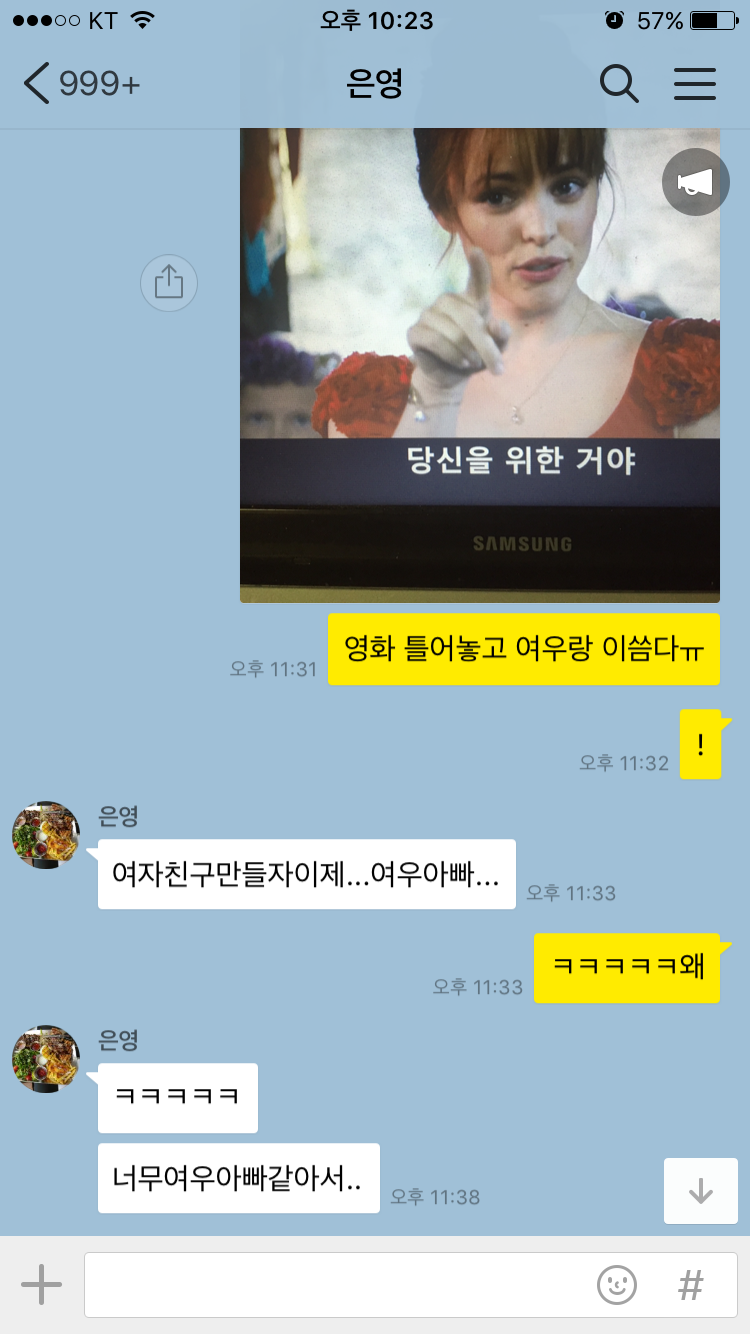Jump to the latest message
750x1334 pixels.
coord(700,1190)
